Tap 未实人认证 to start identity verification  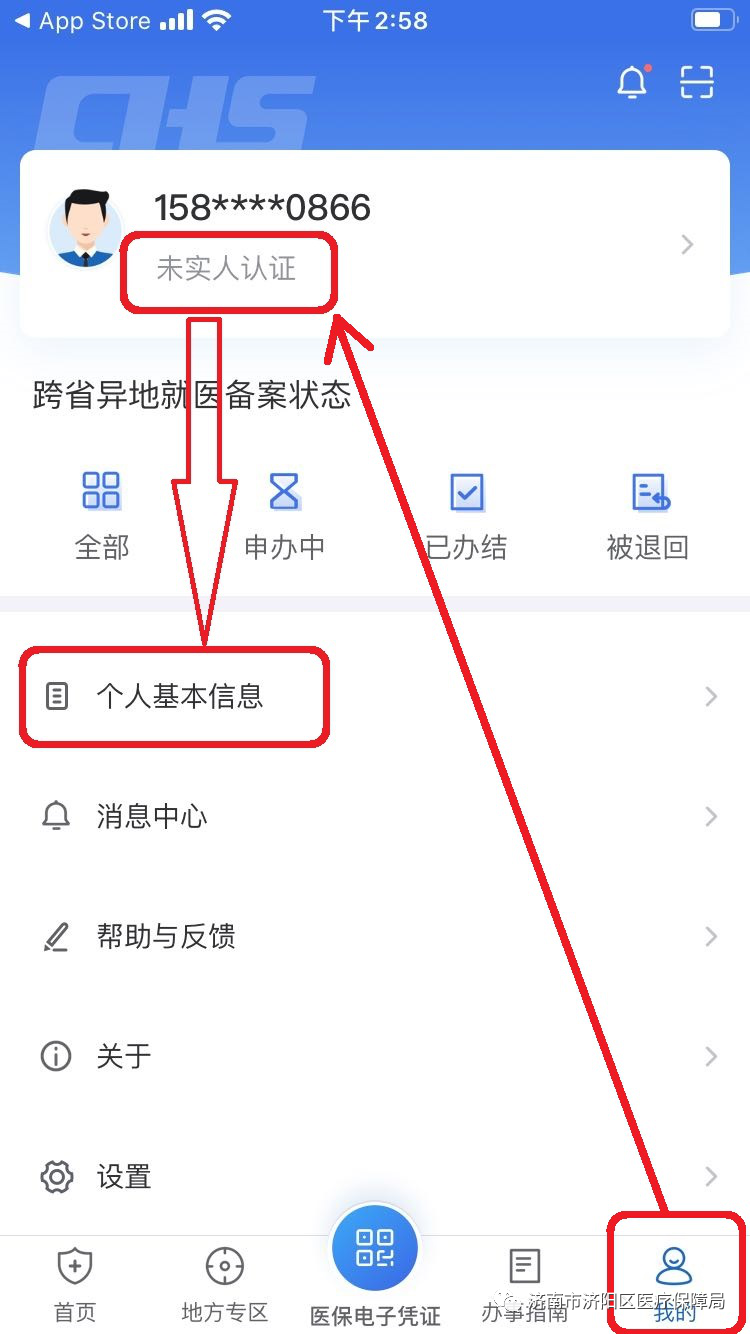[x=228, y=271]
